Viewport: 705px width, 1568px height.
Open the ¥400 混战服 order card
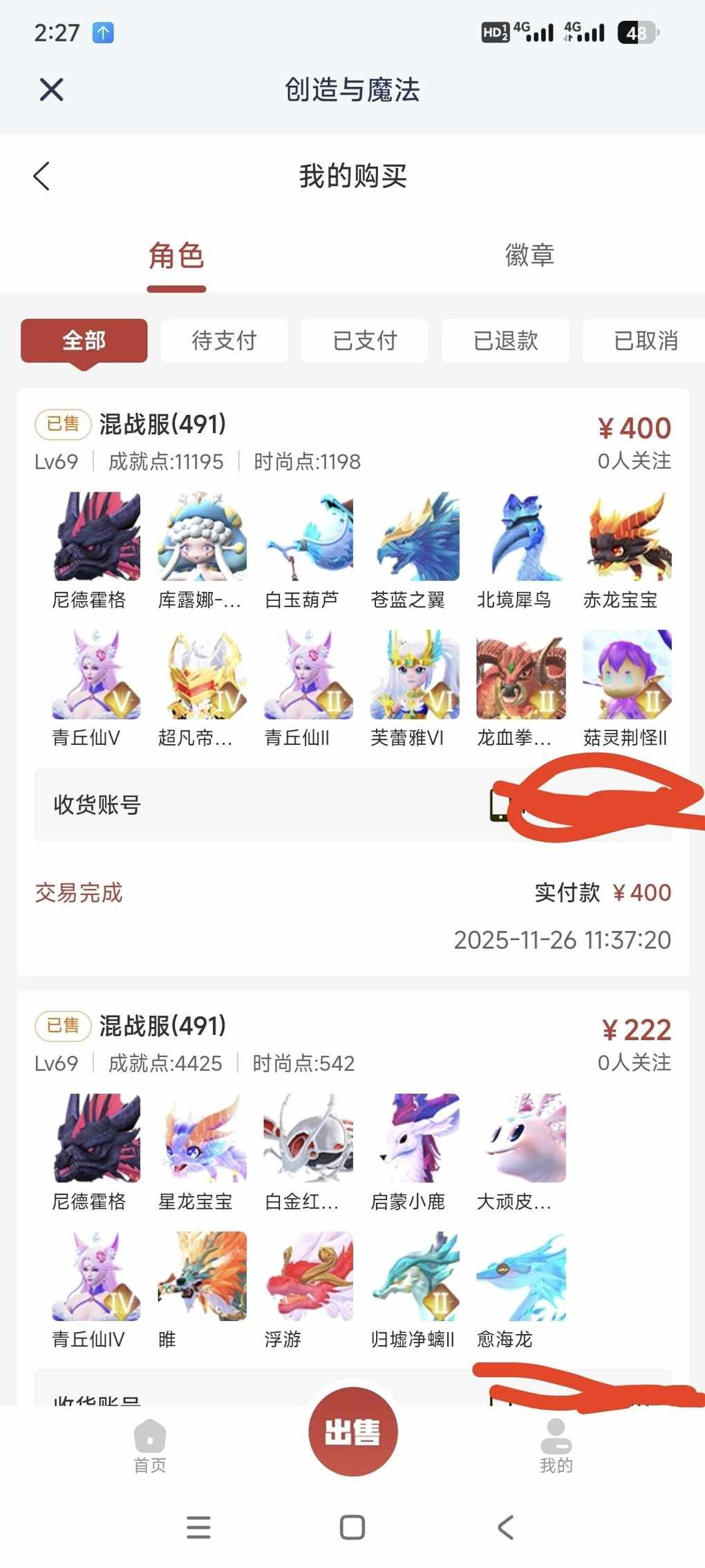coord(352,443)
